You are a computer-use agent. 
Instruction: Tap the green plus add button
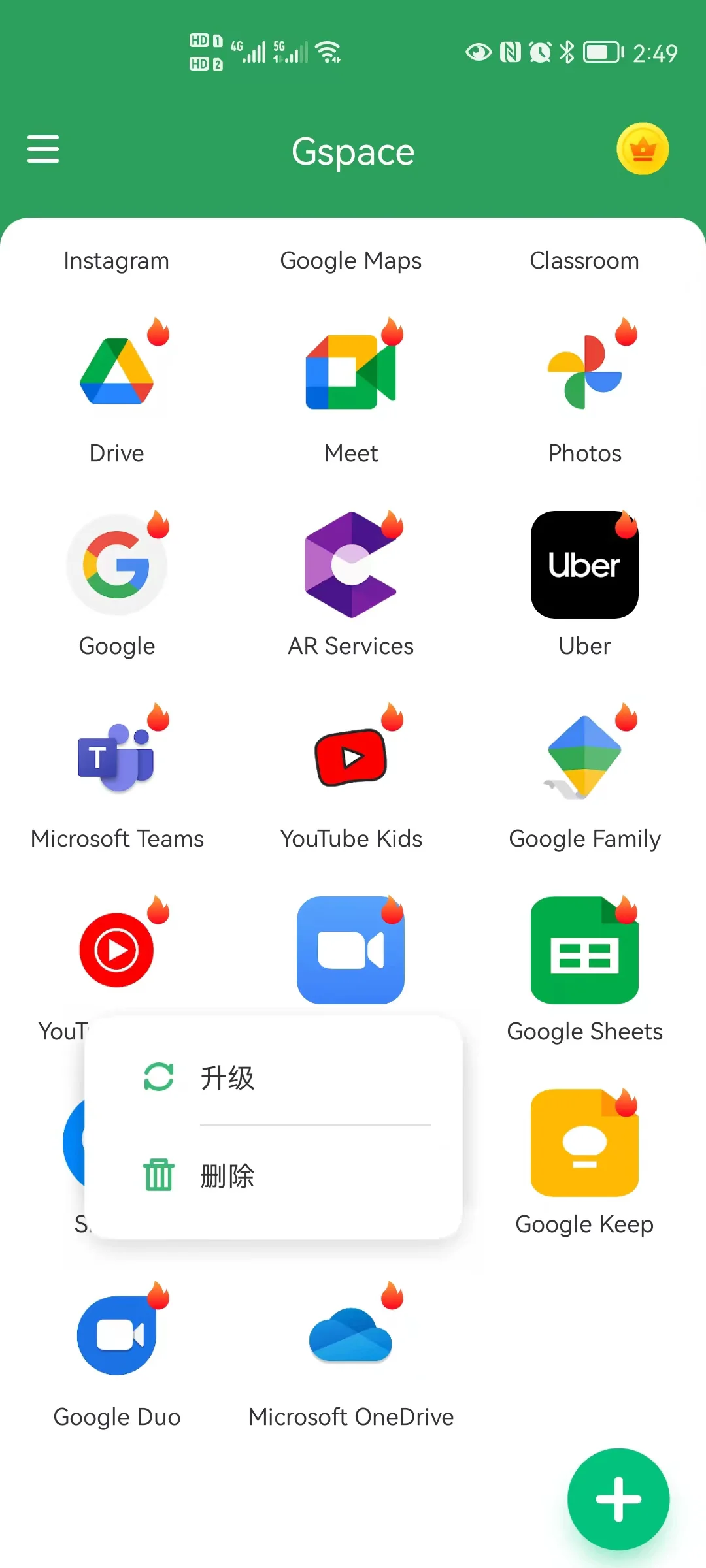click(618, 1499)
